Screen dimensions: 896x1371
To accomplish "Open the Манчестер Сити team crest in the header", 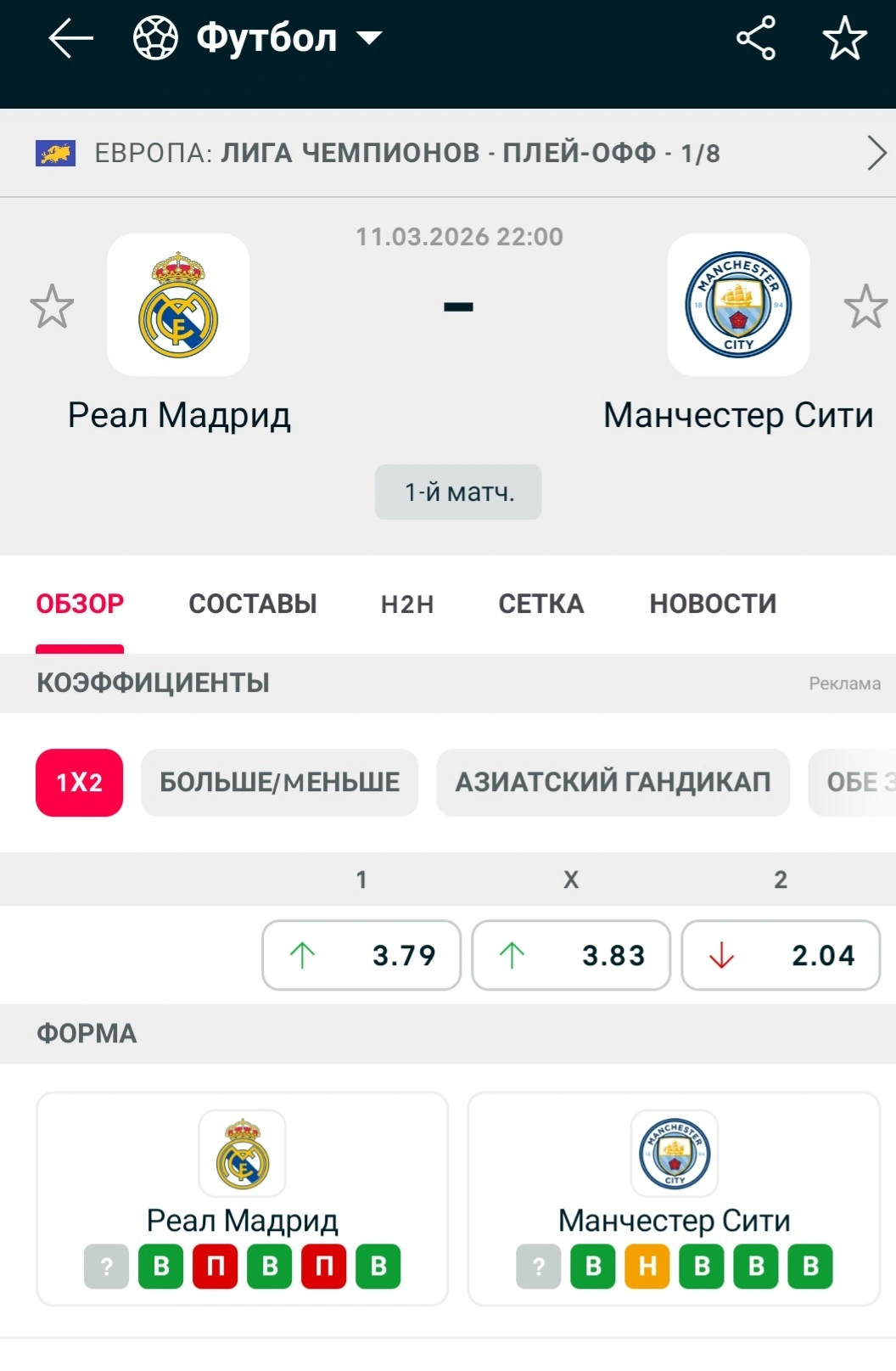I will [x=738, y=305].
